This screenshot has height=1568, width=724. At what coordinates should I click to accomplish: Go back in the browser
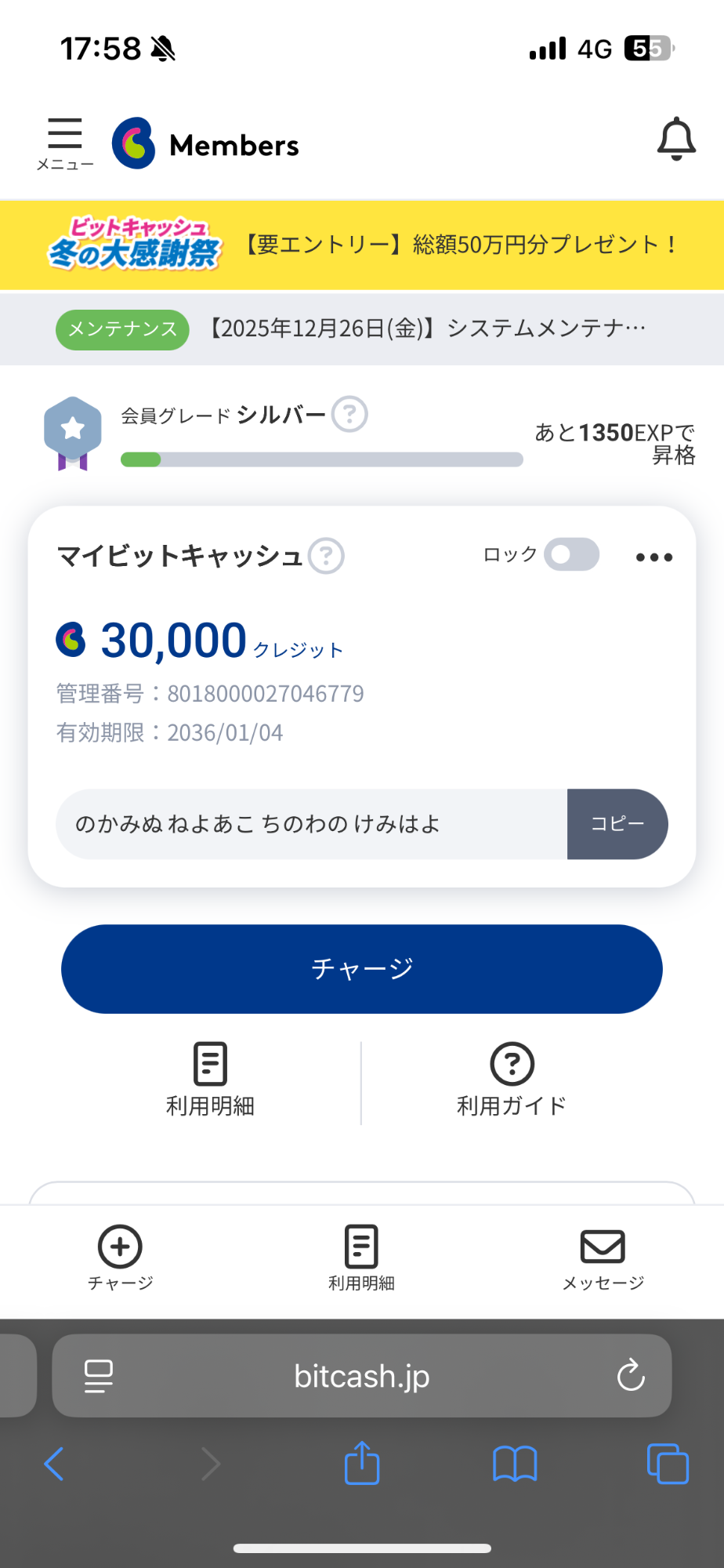coord(54,1464)
